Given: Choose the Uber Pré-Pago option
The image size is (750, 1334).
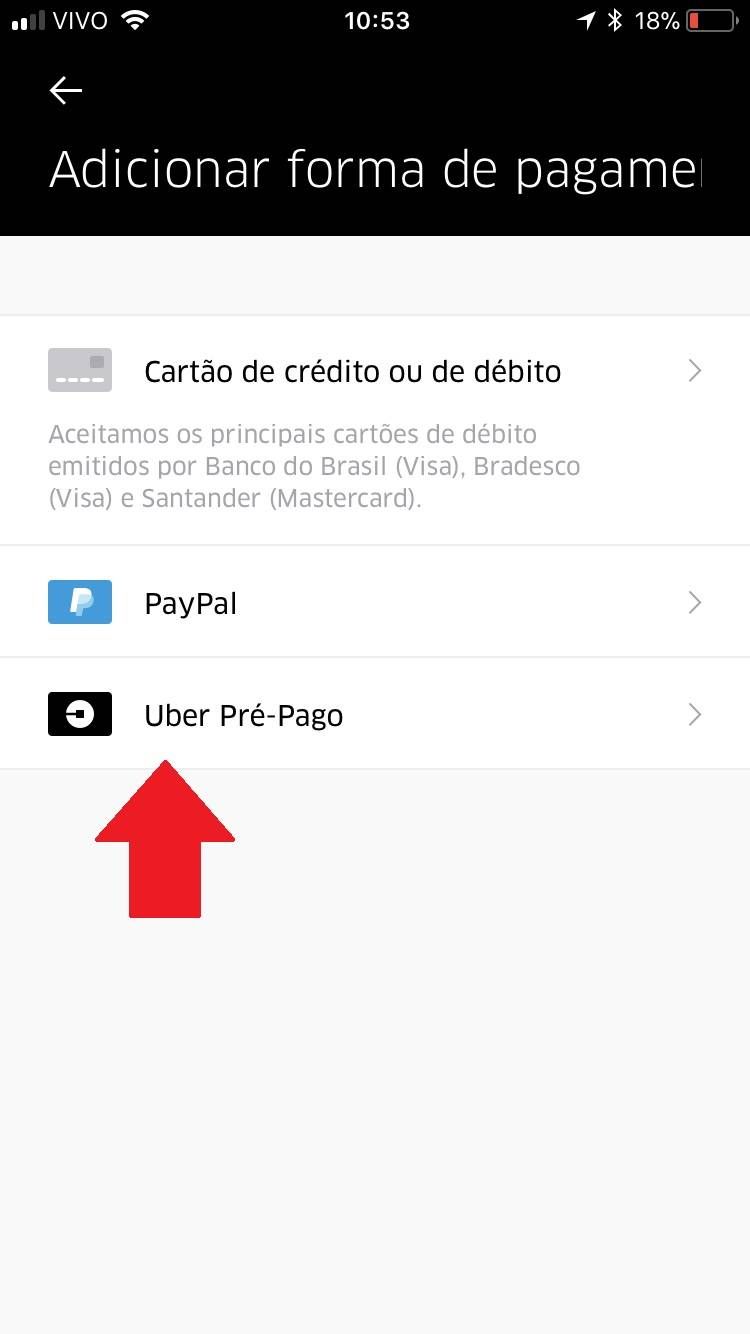Looking at the screenshot, I should coord(375,714).
